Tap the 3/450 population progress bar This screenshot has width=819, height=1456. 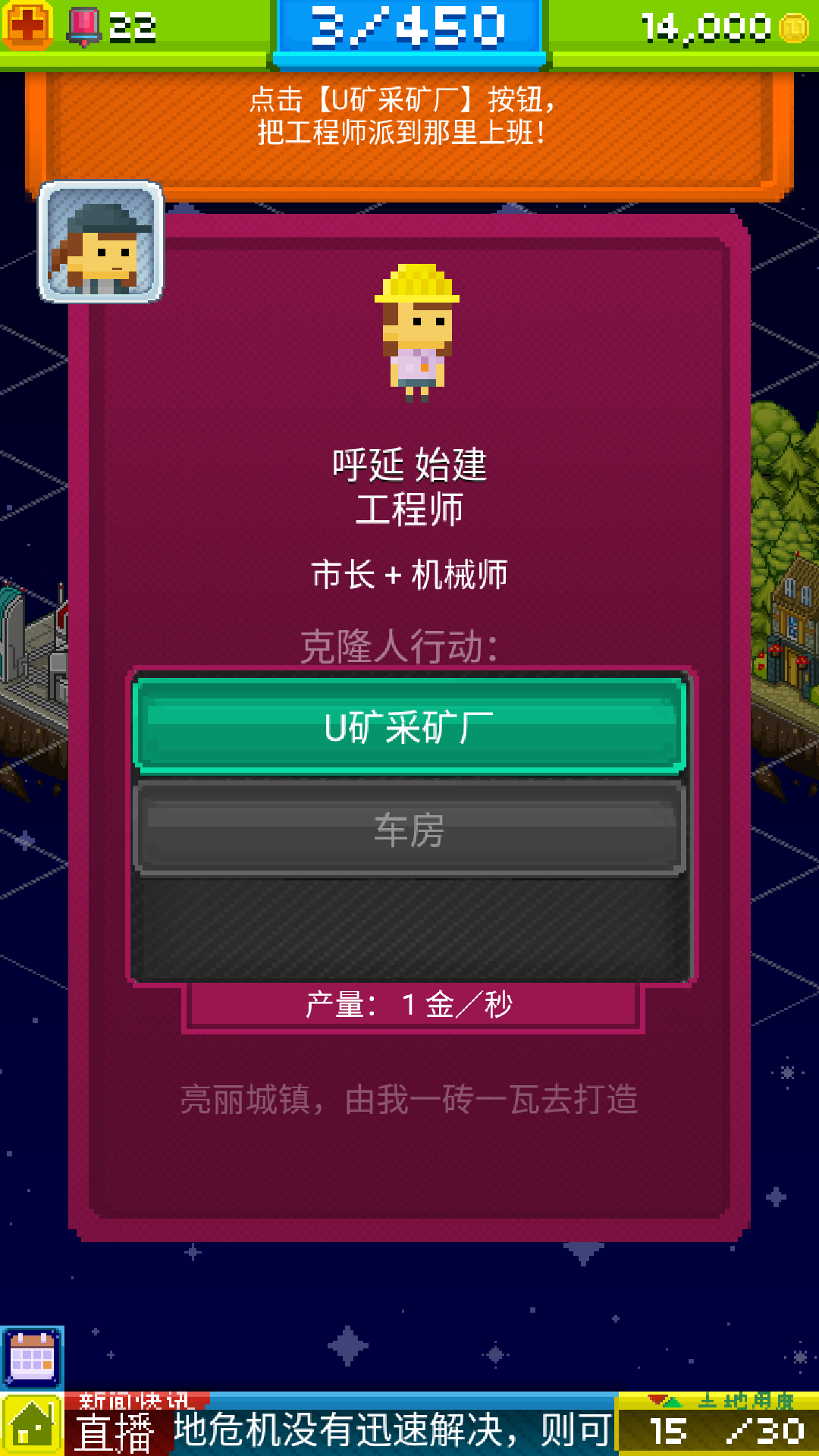(409, 29)
